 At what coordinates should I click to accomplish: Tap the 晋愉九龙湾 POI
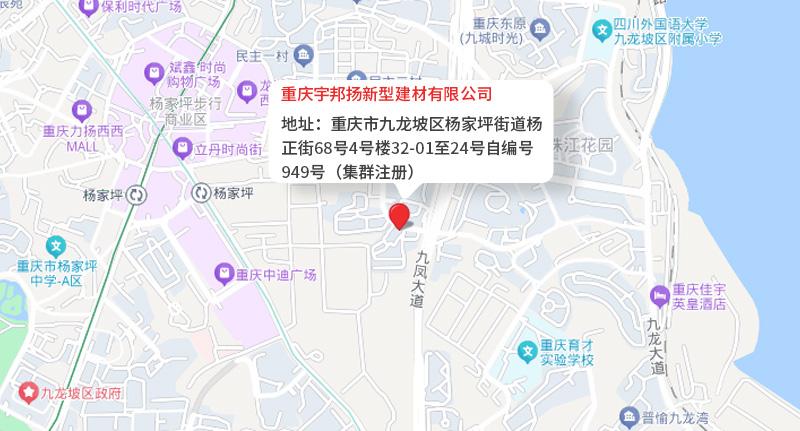[629, 416]
